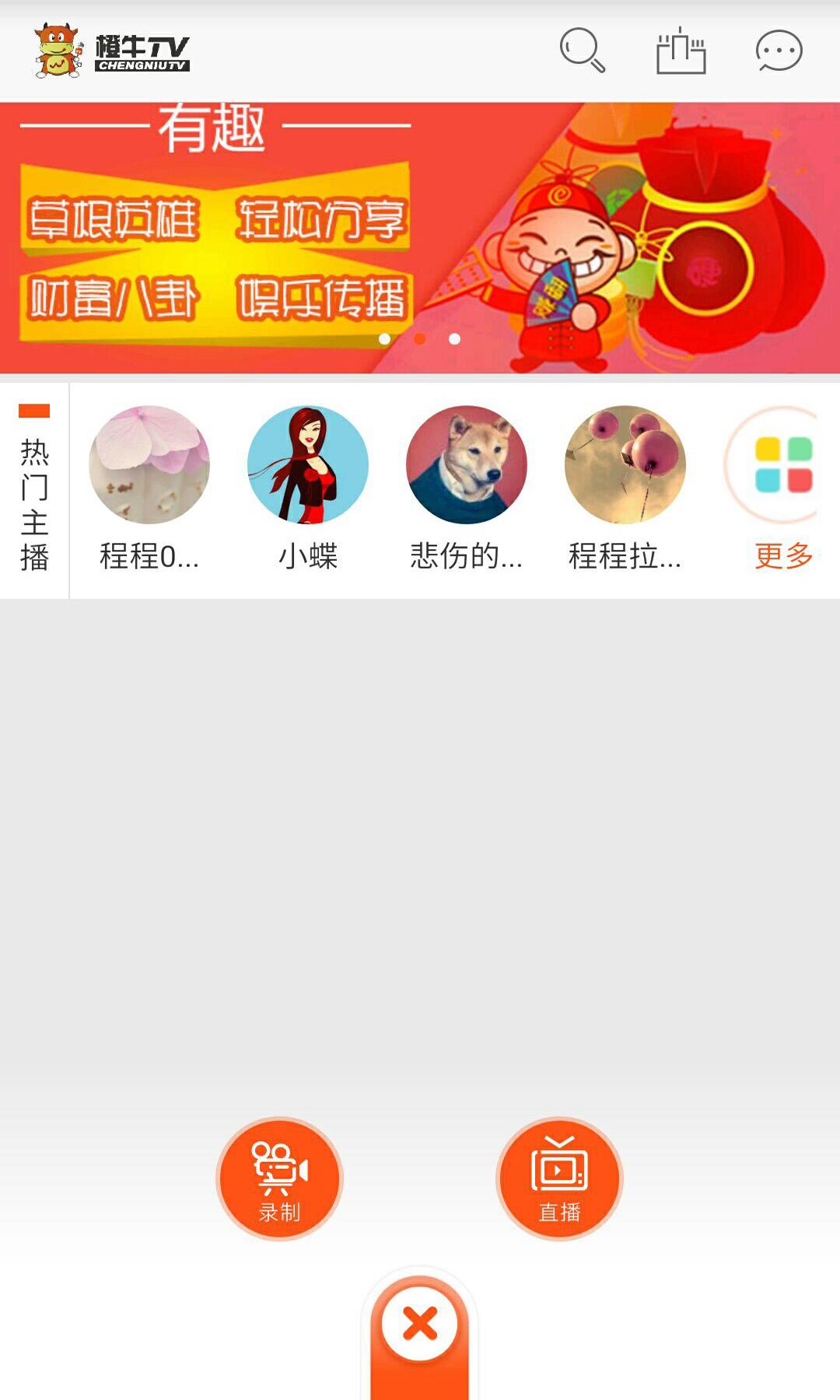Open the ranking chart icon

click(681, 51)
